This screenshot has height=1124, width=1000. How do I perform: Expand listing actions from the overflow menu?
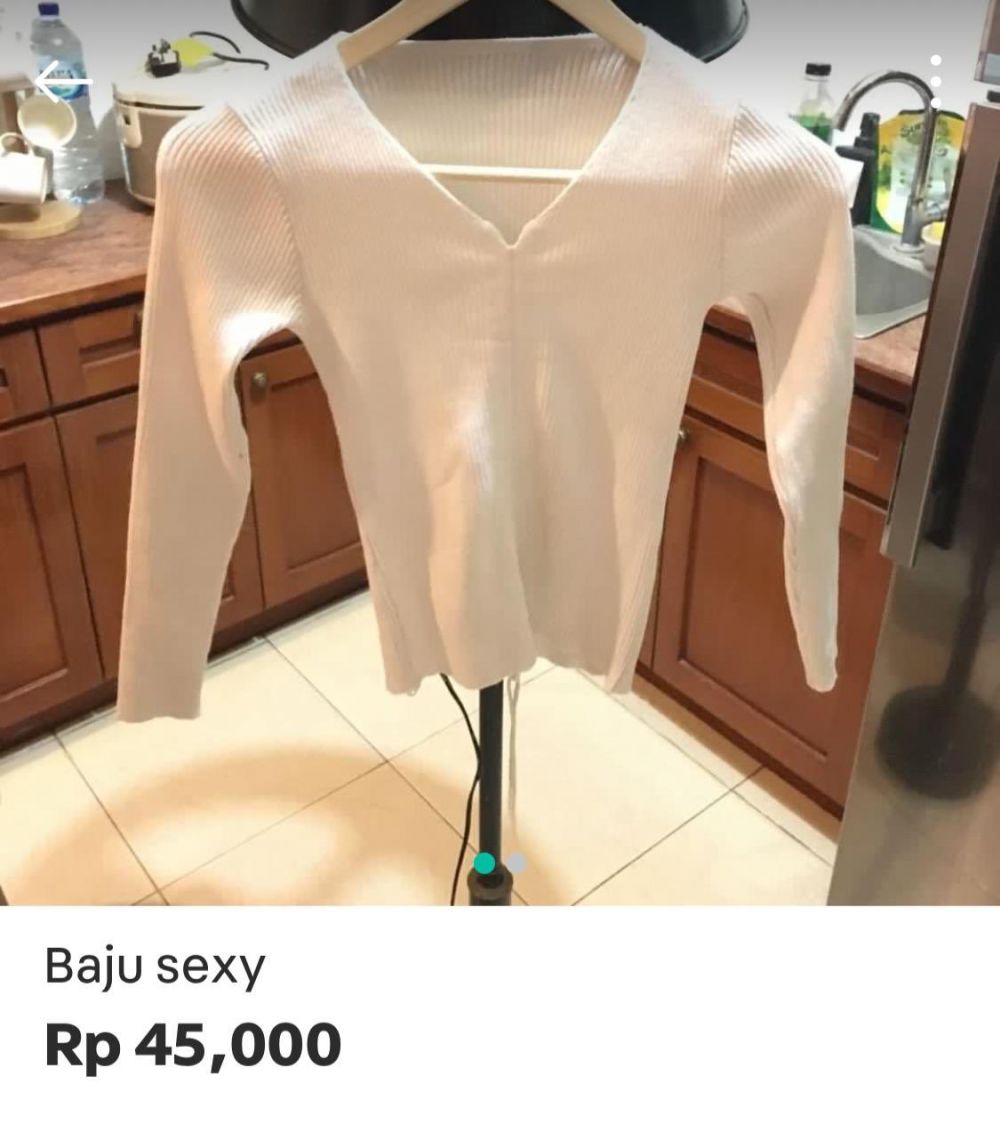[x=937, y=78]
